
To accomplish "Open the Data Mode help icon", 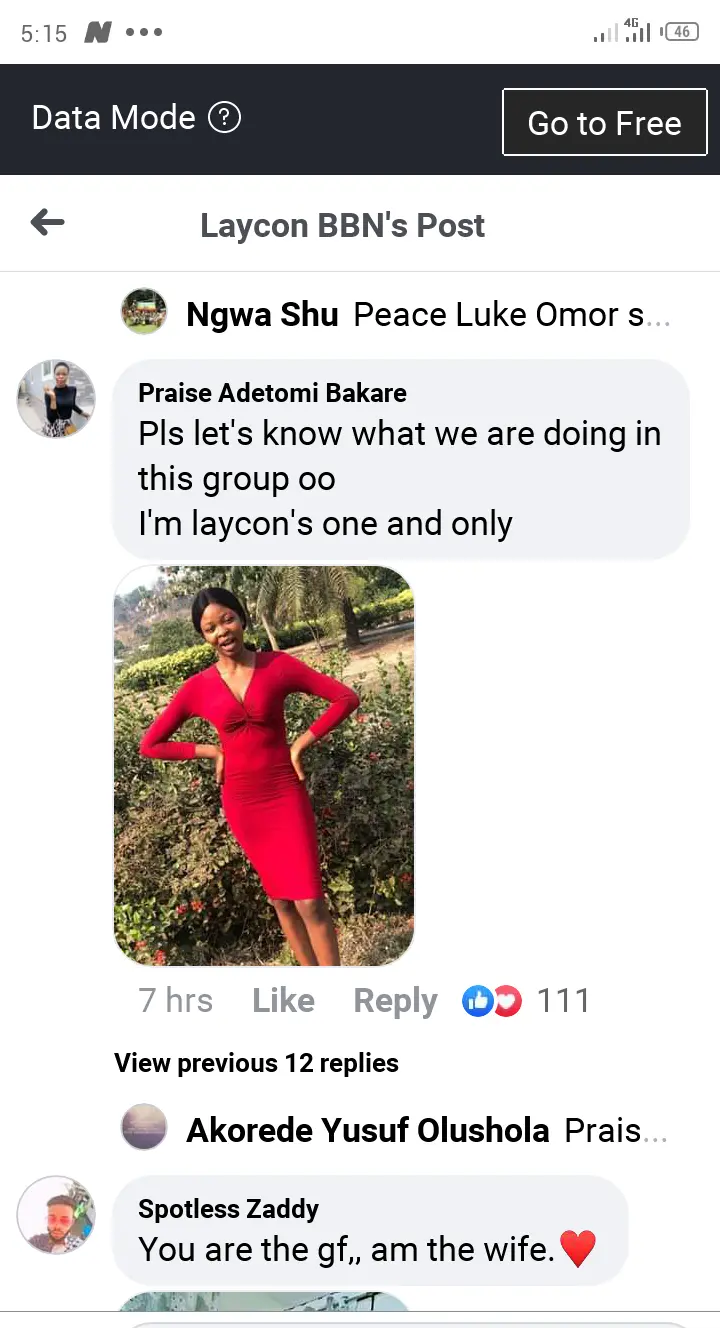I will coord(224,118).
